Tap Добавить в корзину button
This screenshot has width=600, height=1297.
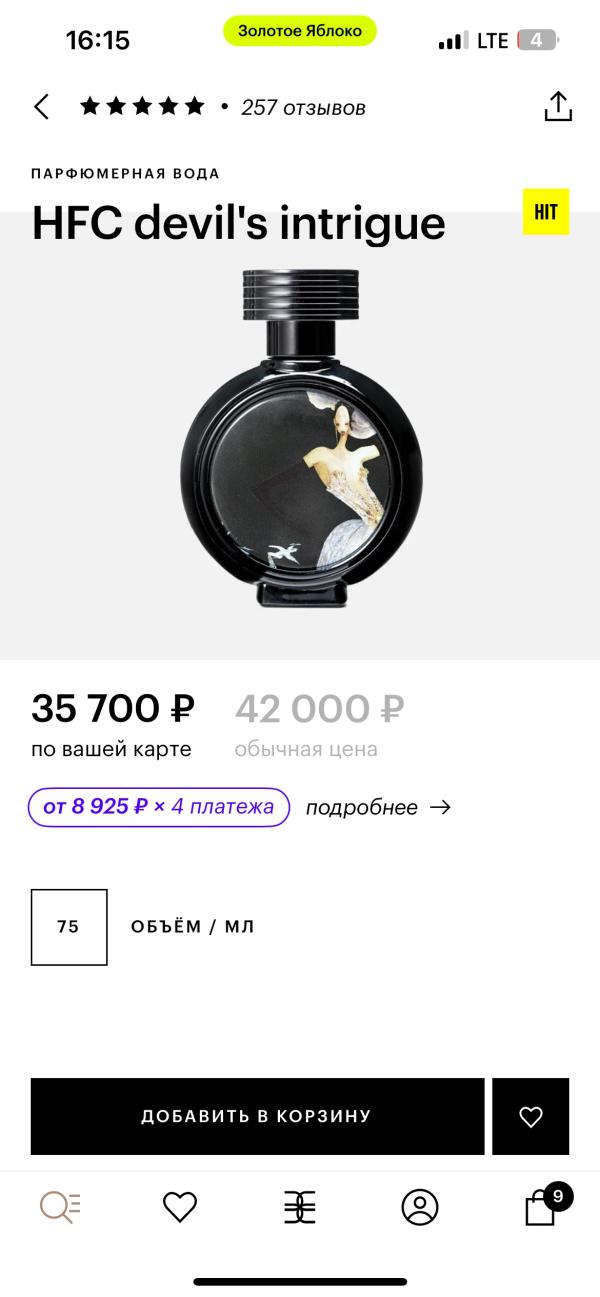point(257,1116)
